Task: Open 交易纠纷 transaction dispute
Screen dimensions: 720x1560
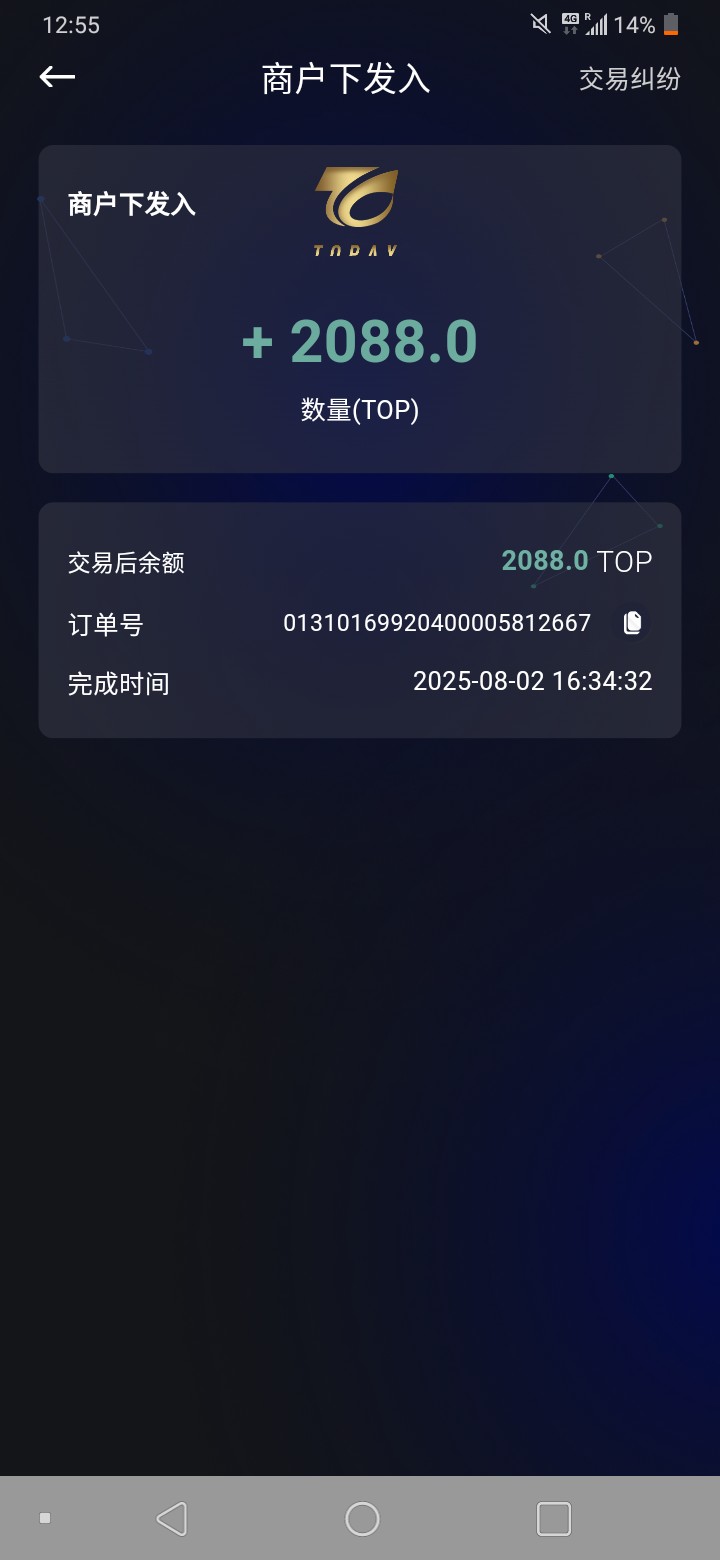Action: tap(629, 79)
